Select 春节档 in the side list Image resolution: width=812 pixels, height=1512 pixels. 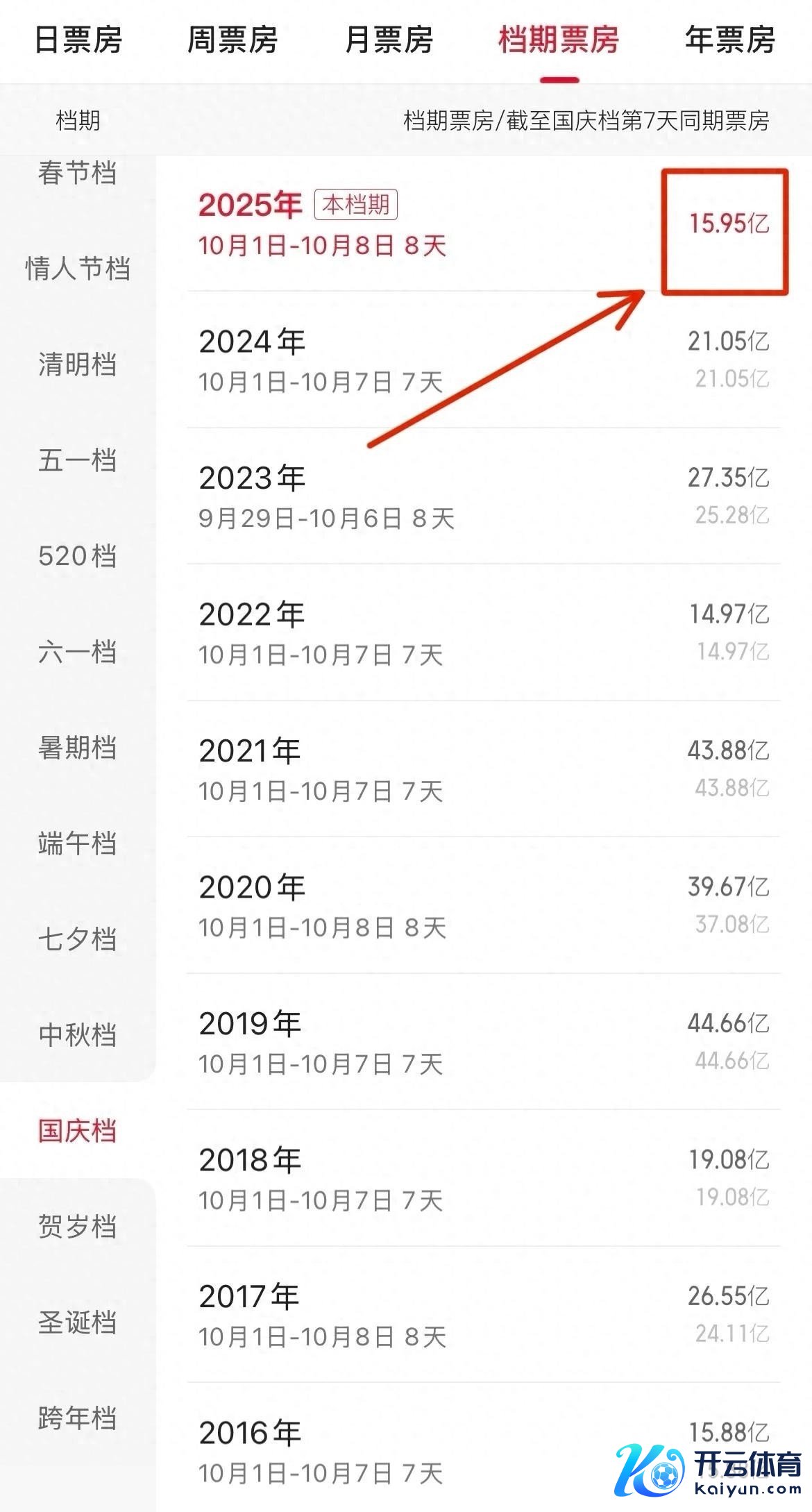point(78,174)
